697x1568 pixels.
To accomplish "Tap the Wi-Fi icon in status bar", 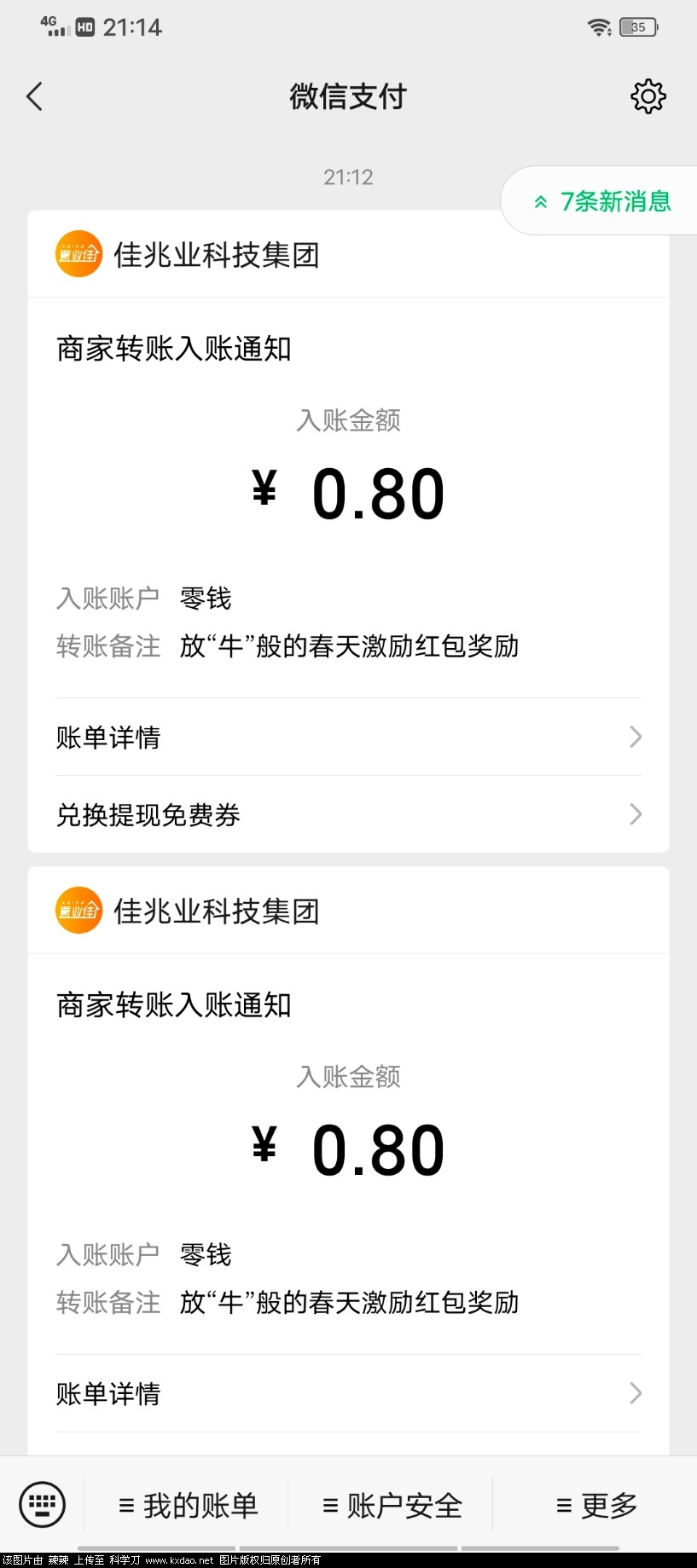I will tap(599, 26).
